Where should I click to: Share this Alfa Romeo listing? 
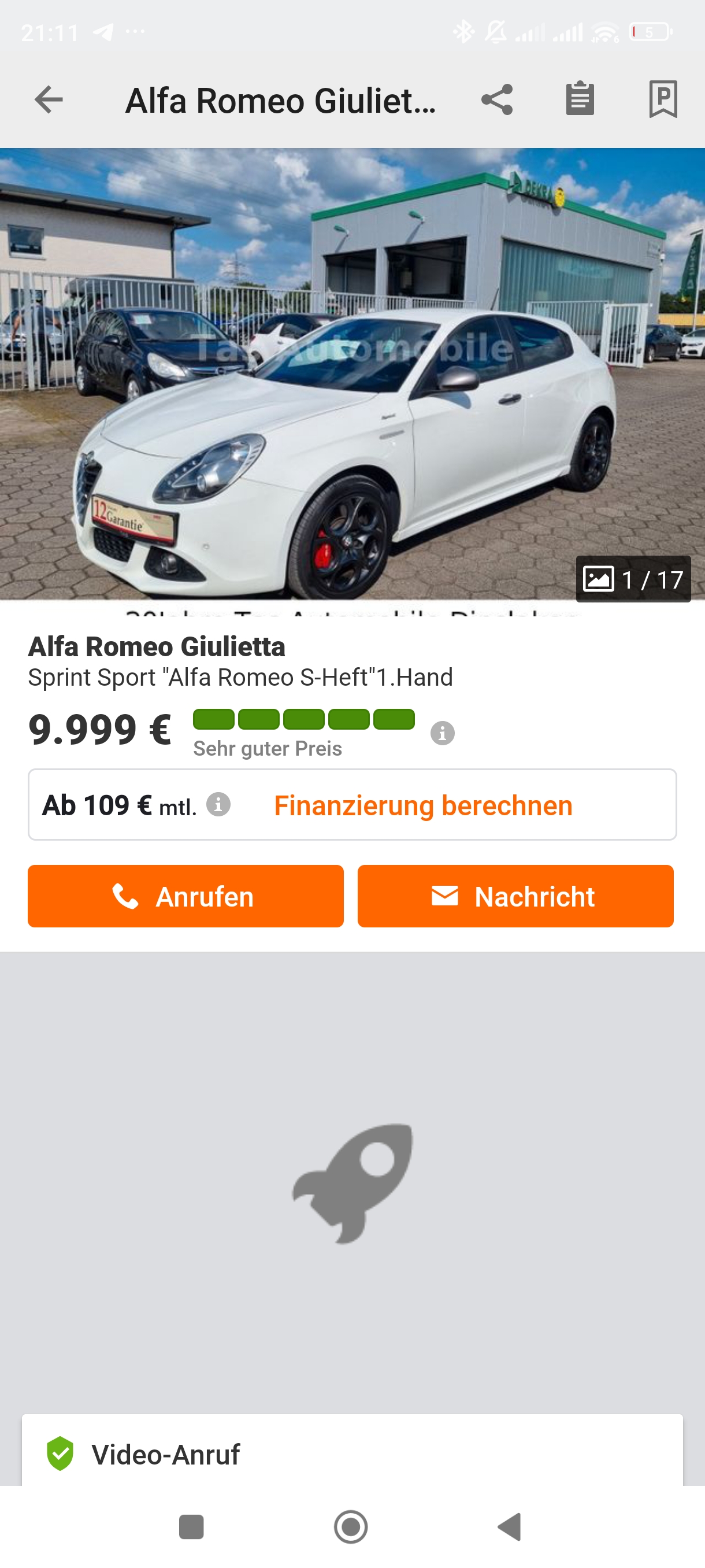(x=497, y=100)
